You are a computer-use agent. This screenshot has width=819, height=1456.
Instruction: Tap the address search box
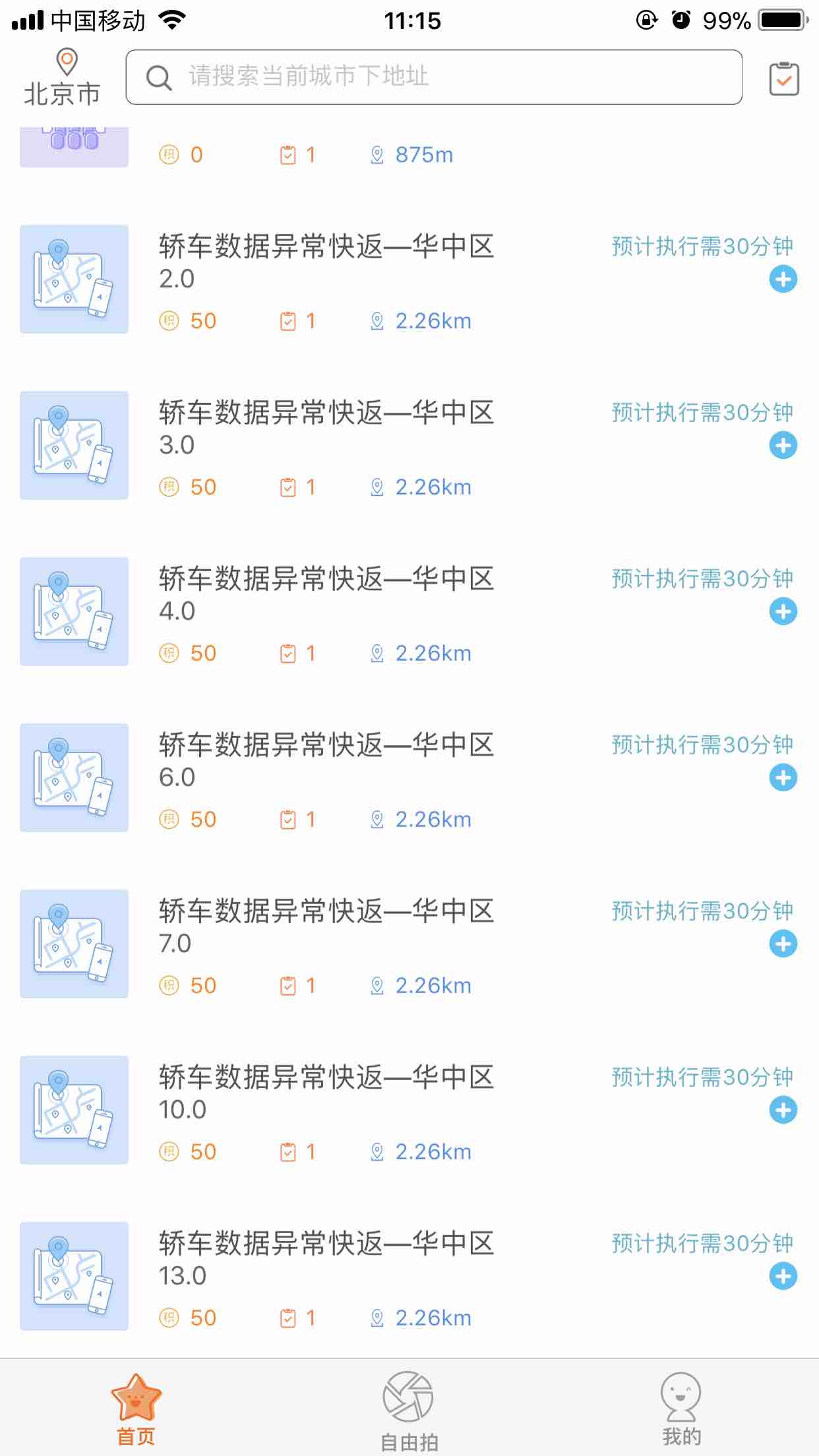pos(433,76)
